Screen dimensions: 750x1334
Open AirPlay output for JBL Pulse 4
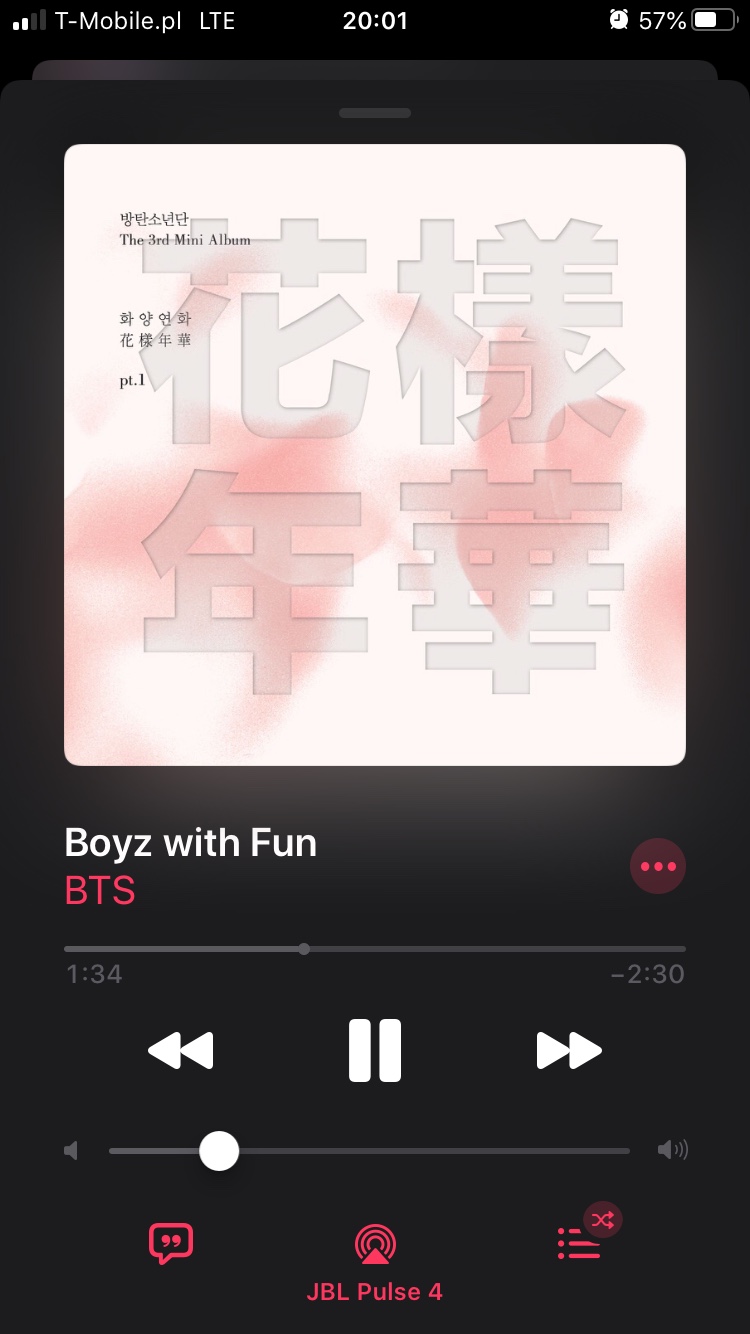click(x=375, y=1245)
